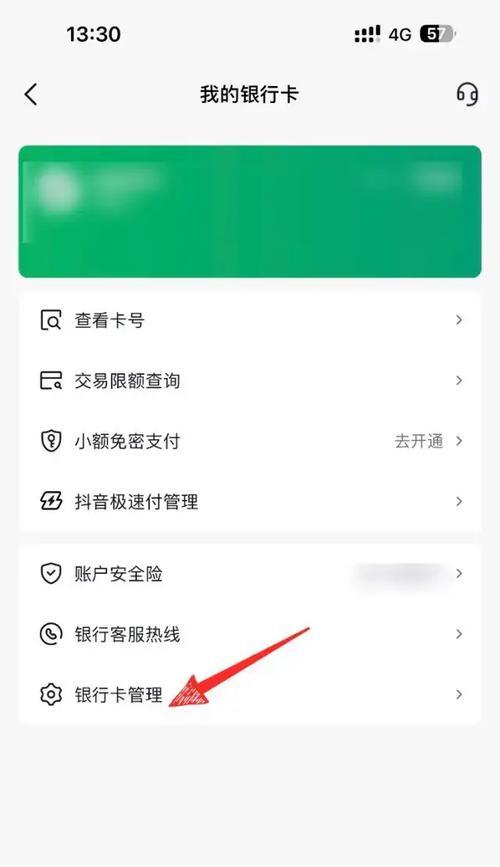Open 银行卡管理 settings row

click(250, 694)
